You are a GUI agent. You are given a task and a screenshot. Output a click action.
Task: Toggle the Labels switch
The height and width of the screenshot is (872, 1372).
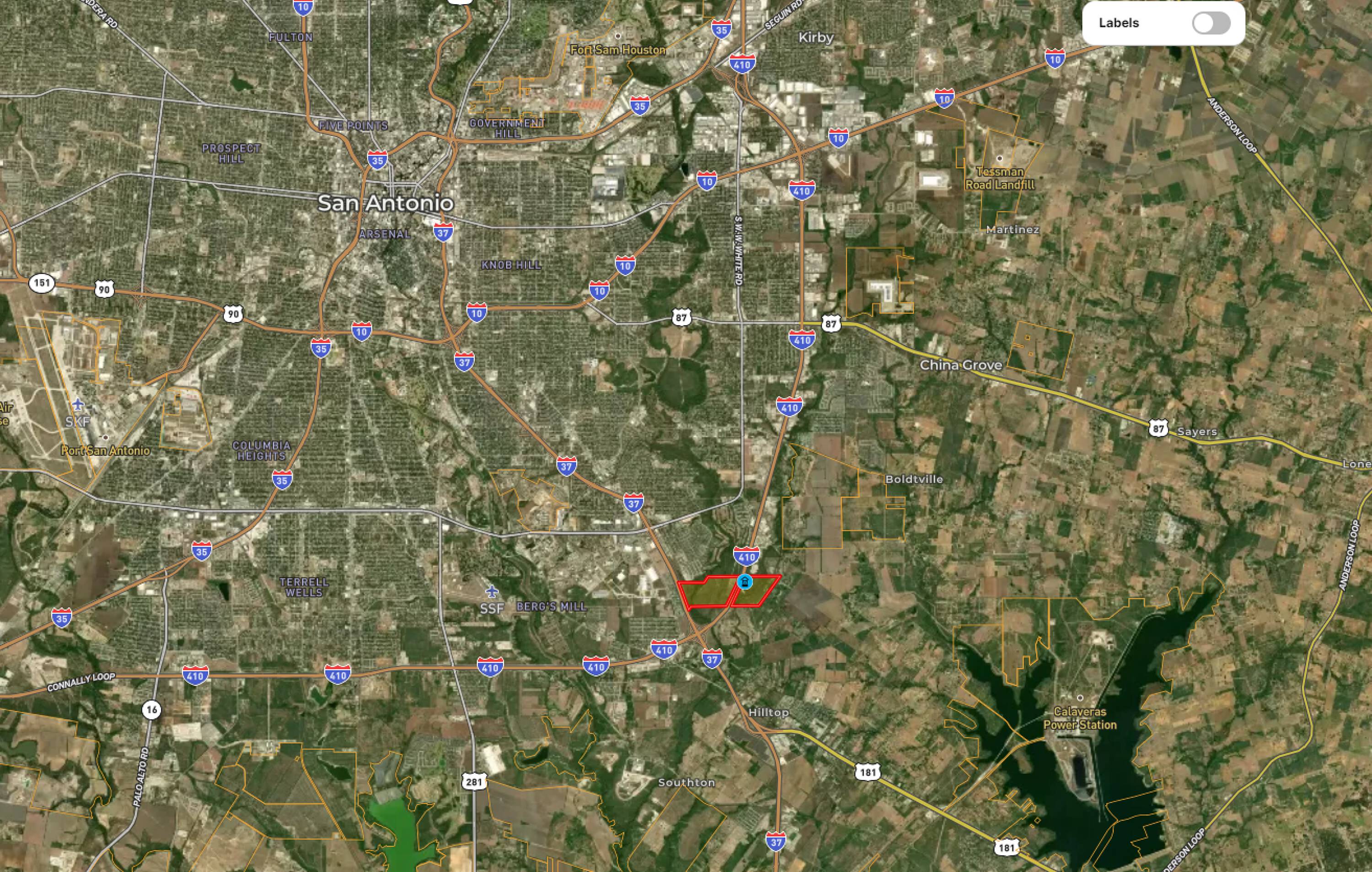coord(1211,23)
